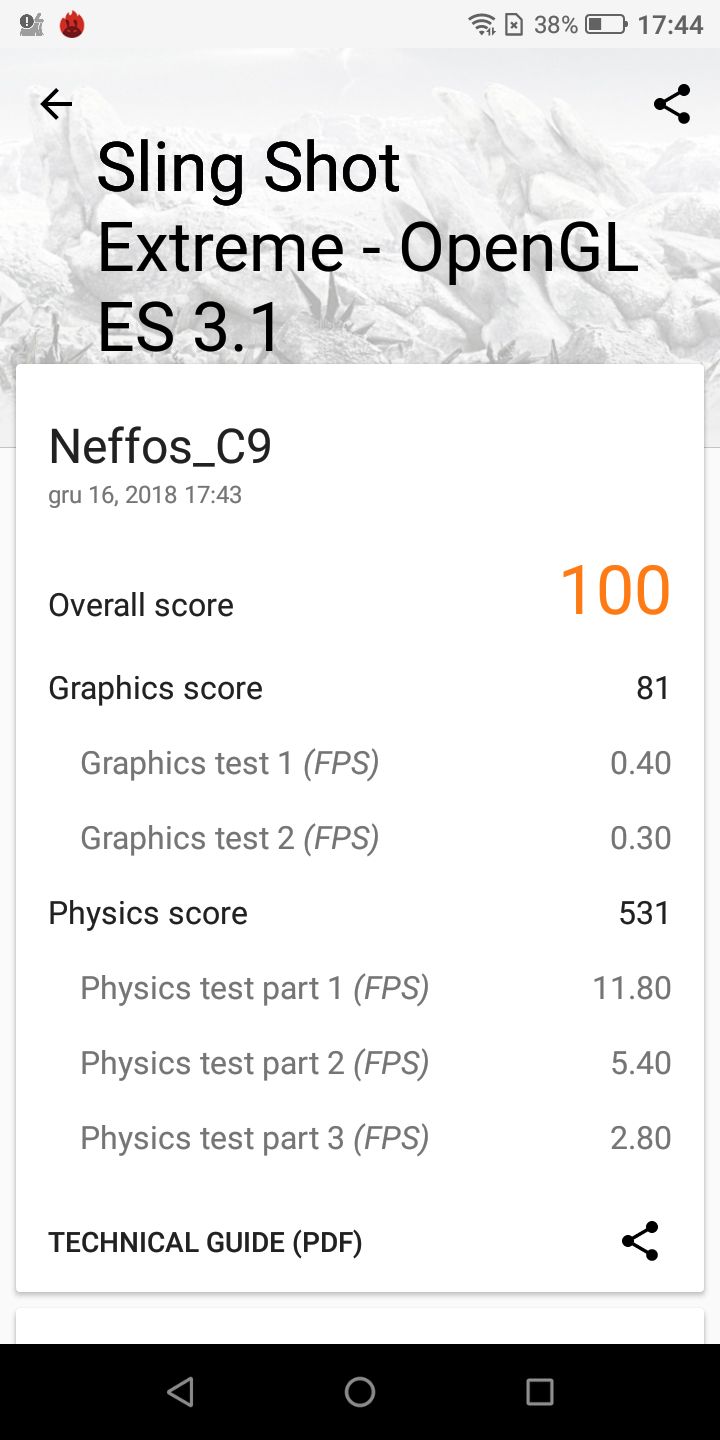Tap the SD card status icon
Screen dimensions: 720x1440
[514, 22]
